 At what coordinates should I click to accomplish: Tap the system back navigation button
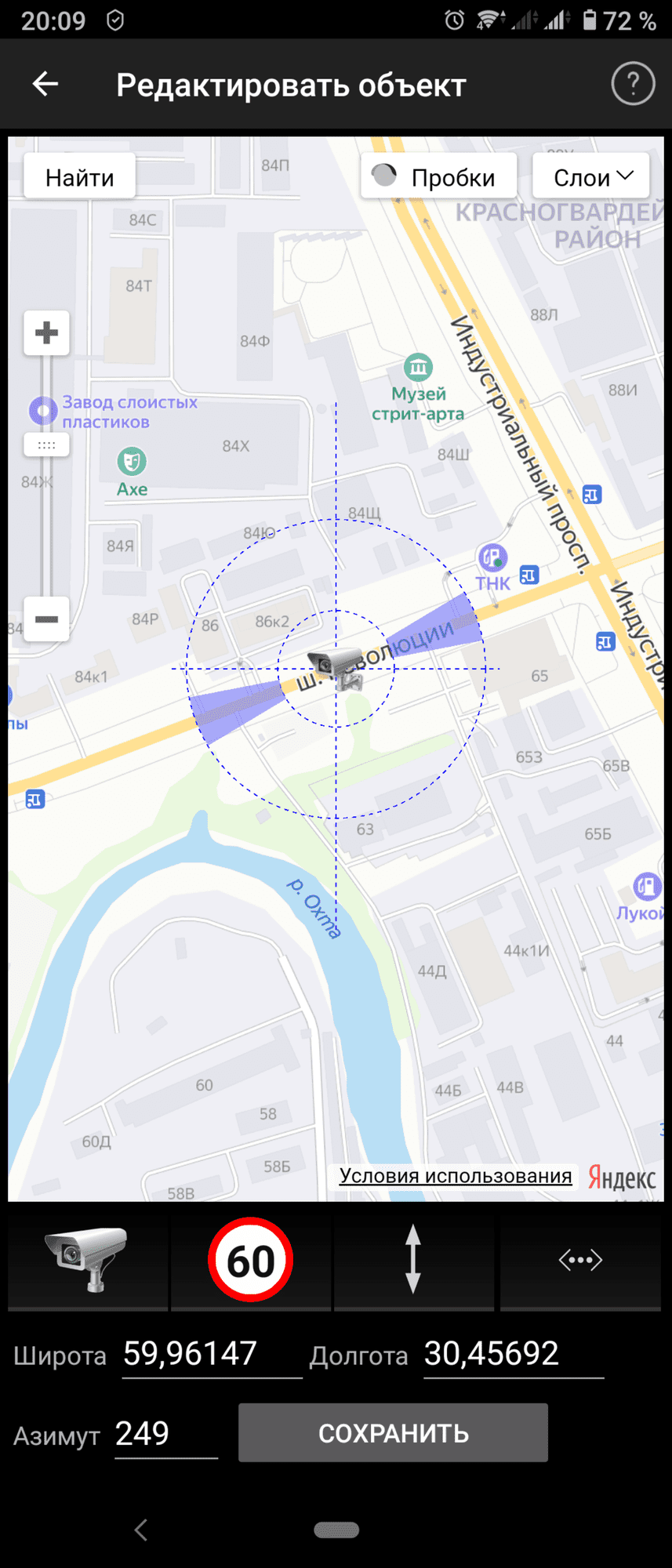pos(141,1530)
